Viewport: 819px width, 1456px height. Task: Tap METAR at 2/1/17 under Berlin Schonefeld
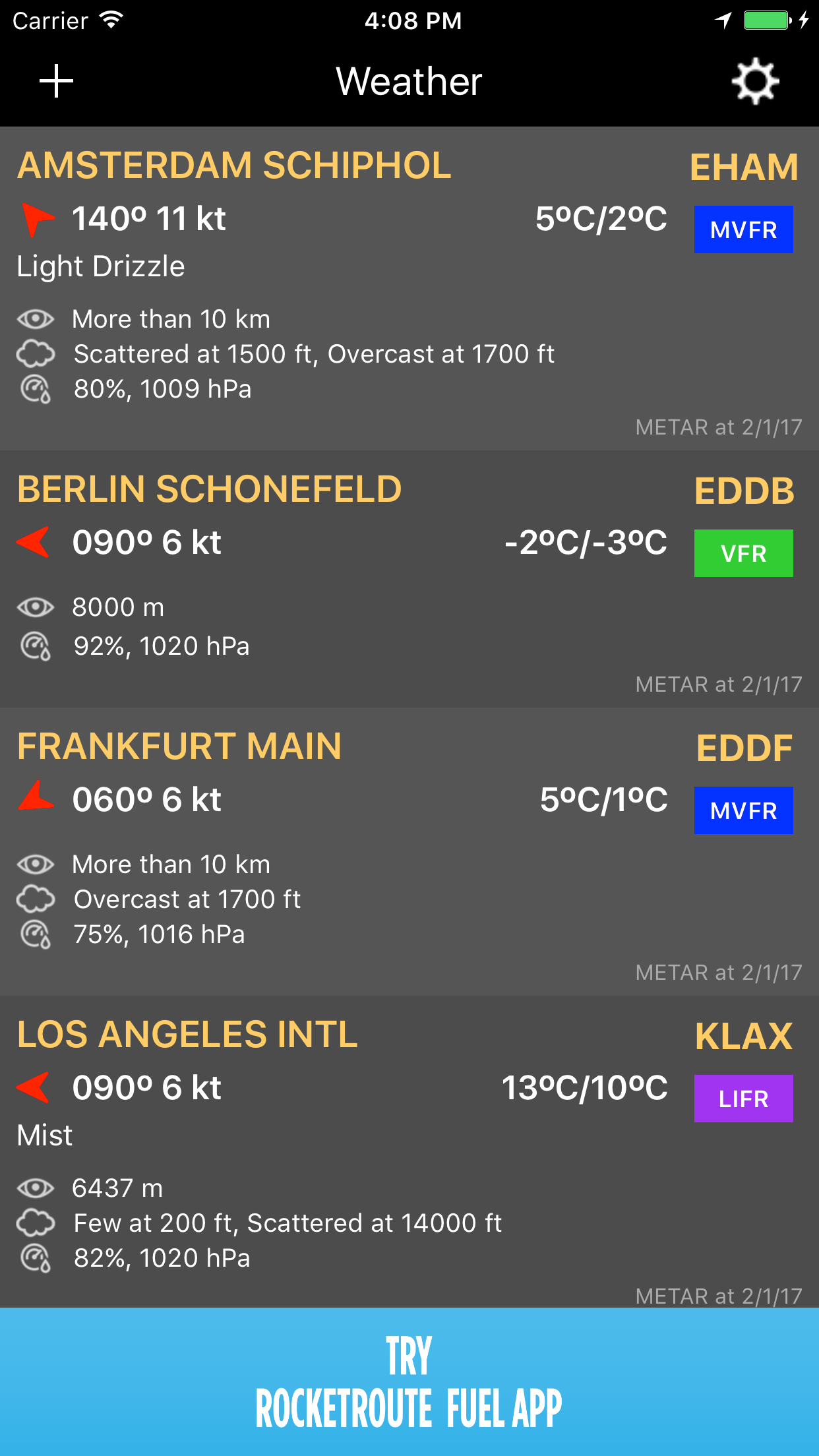pyautogui.click(x=718, y=684)
